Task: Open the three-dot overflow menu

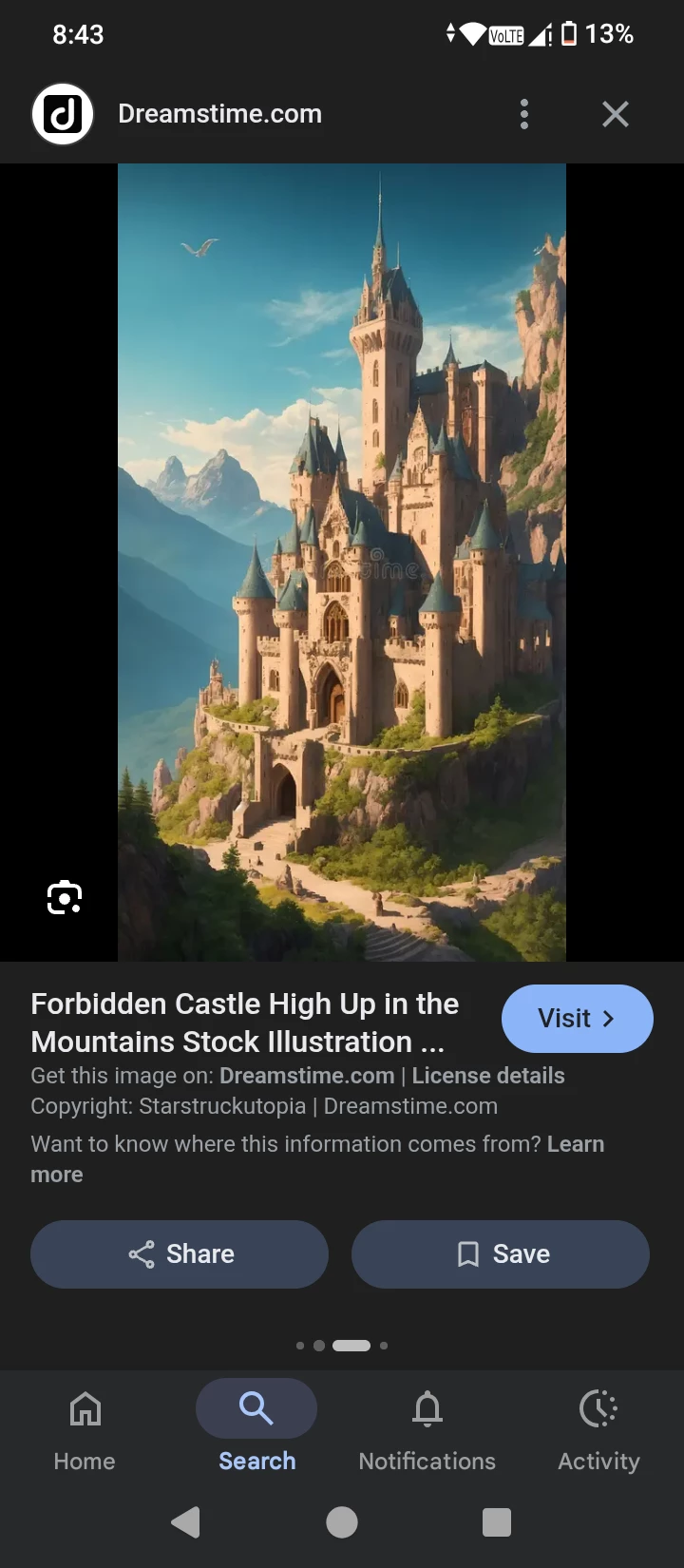Action: click(523, 114)
